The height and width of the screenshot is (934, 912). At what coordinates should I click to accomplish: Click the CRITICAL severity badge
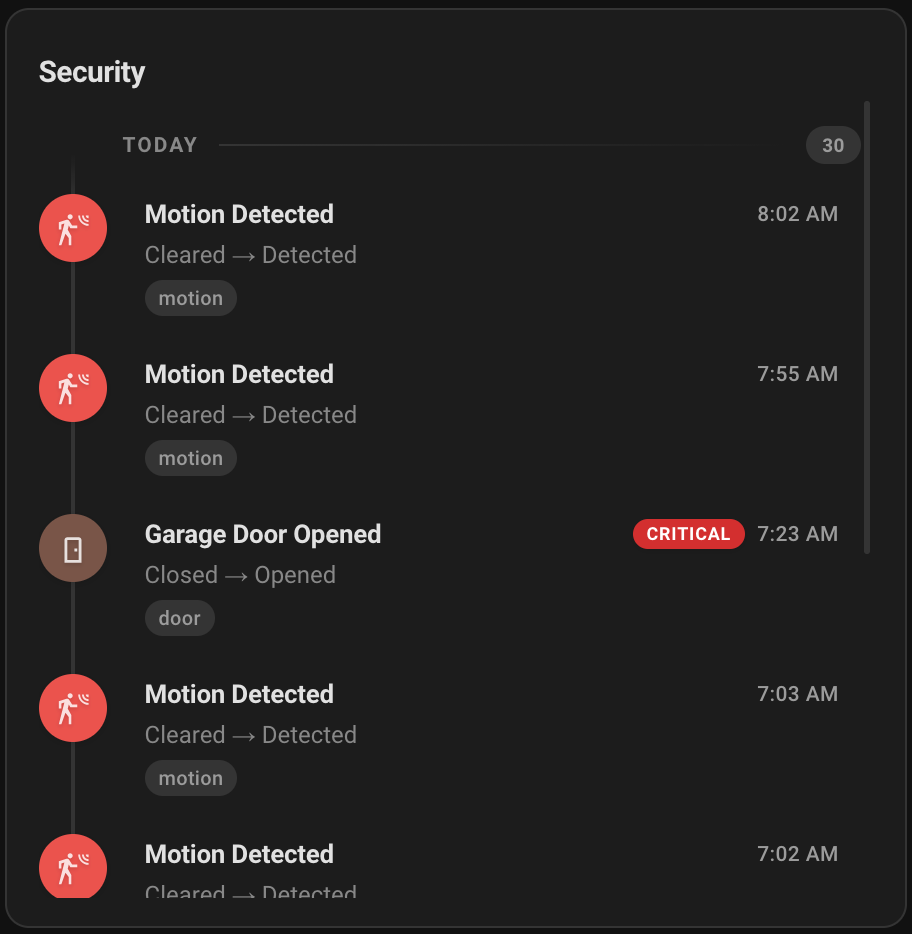(x=688, y=534)
